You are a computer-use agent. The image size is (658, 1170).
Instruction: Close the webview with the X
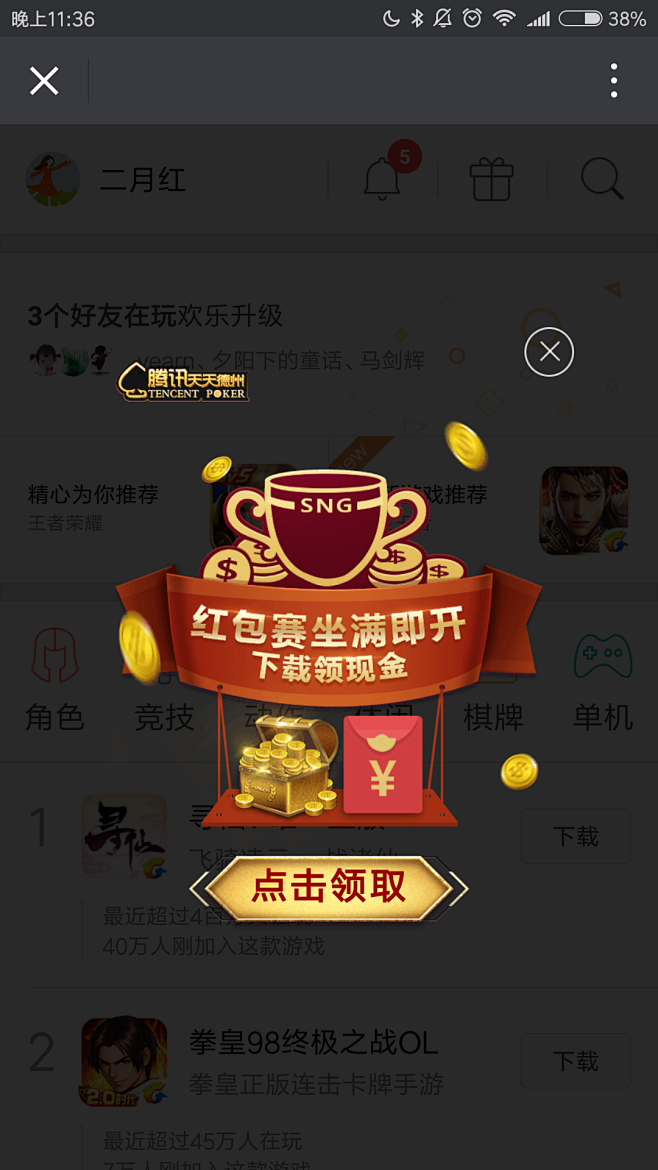pyautogui.click(x=44, y=81)
